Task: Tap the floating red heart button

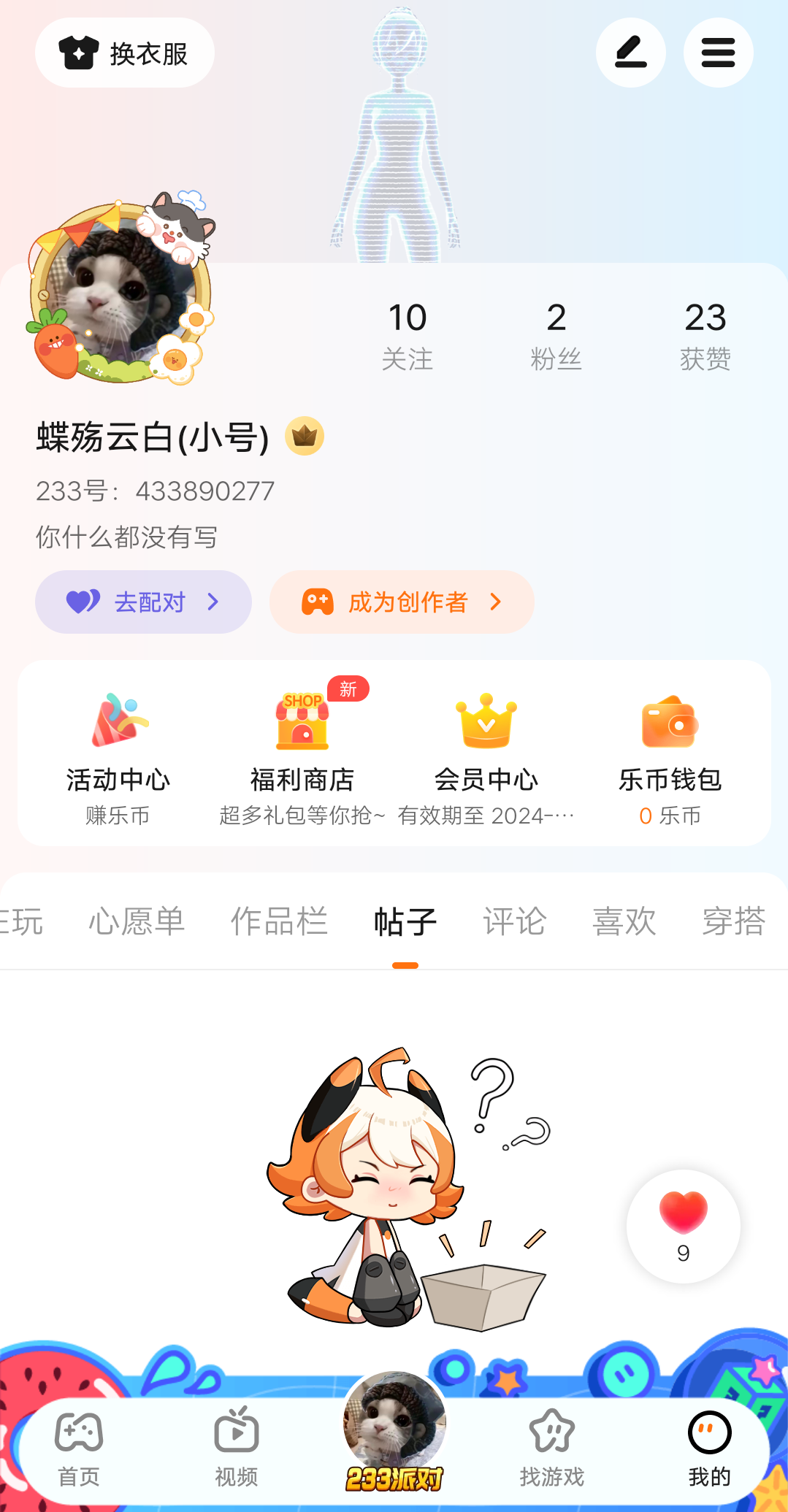Action: (x=683, y=1226)
